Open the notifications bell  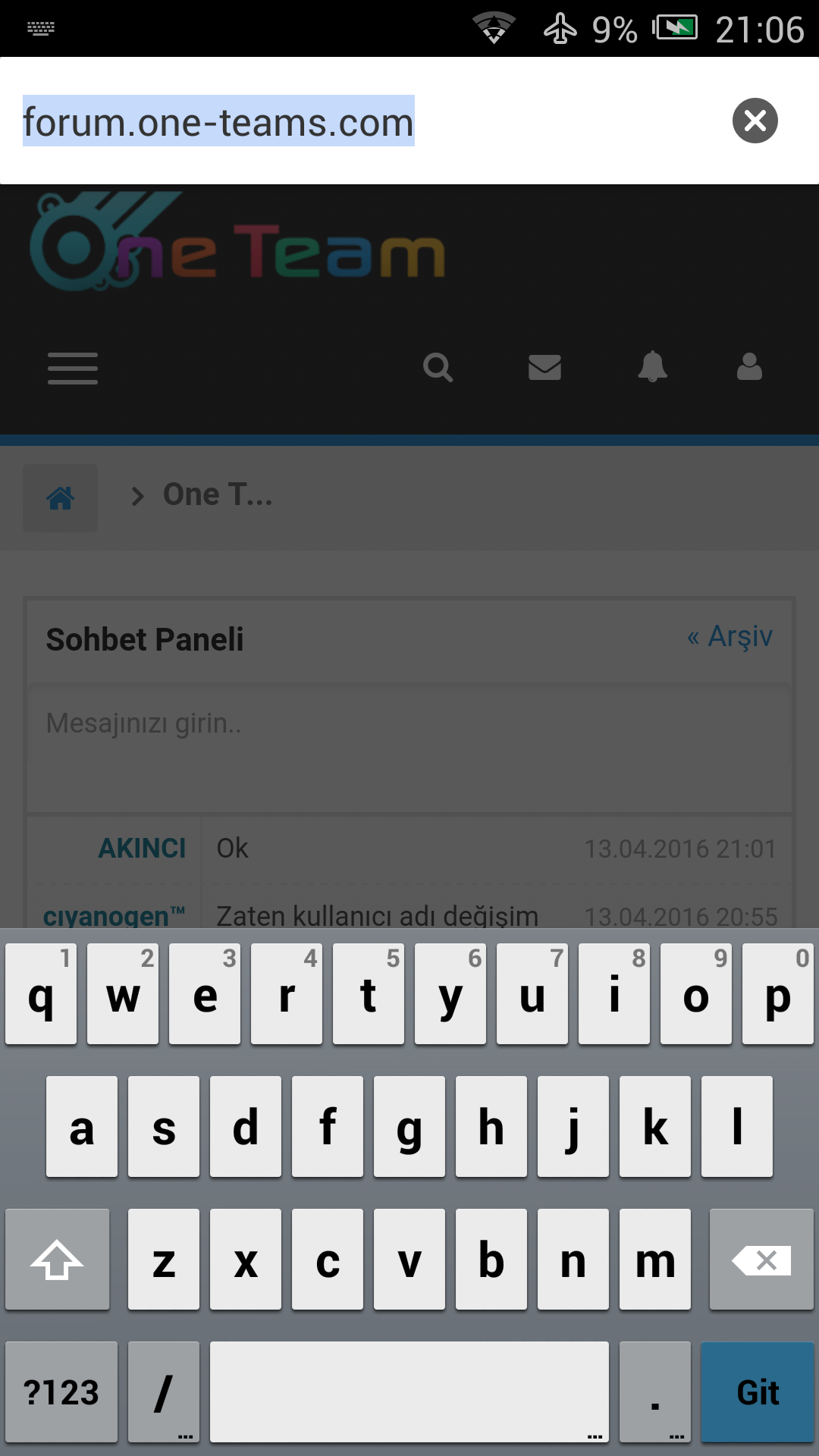(652, 367)
